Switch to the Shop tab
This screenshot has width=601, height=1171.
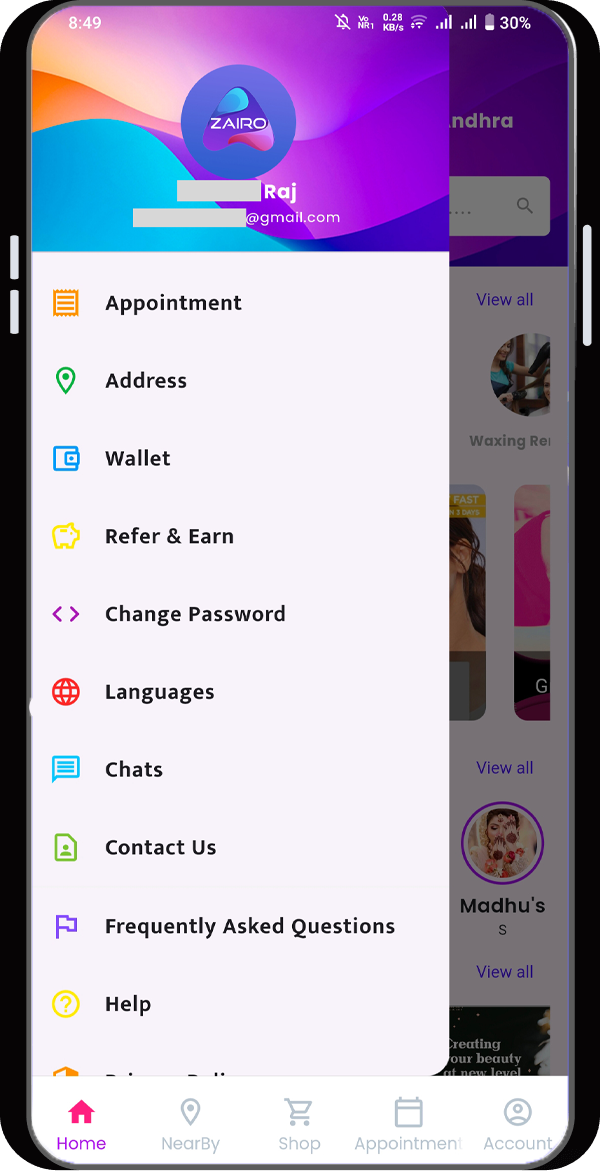pos(299,1124)
